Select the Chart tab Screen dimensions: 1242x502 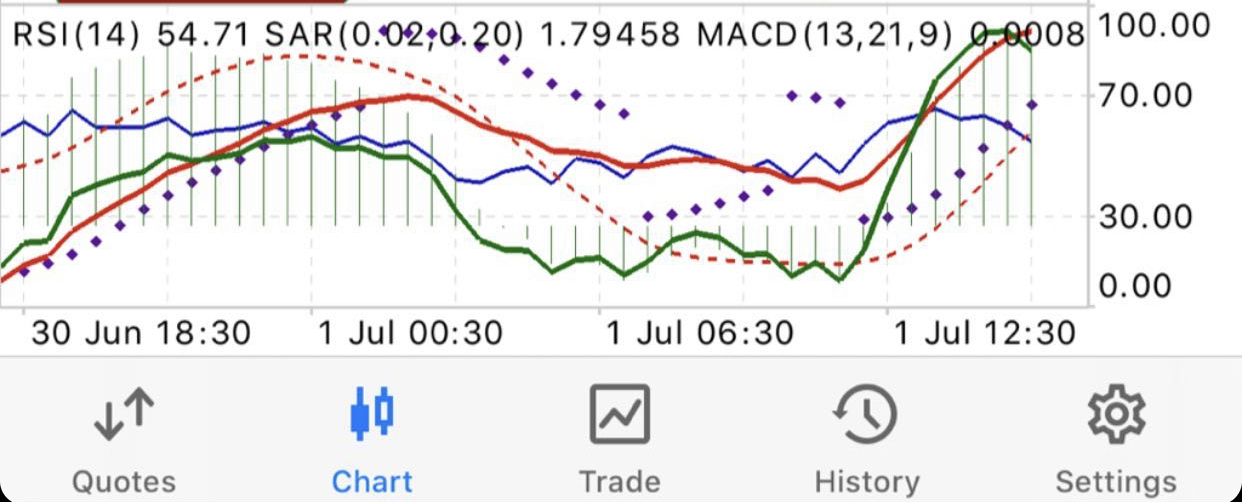pyautogui.click(x=372, y=438)
